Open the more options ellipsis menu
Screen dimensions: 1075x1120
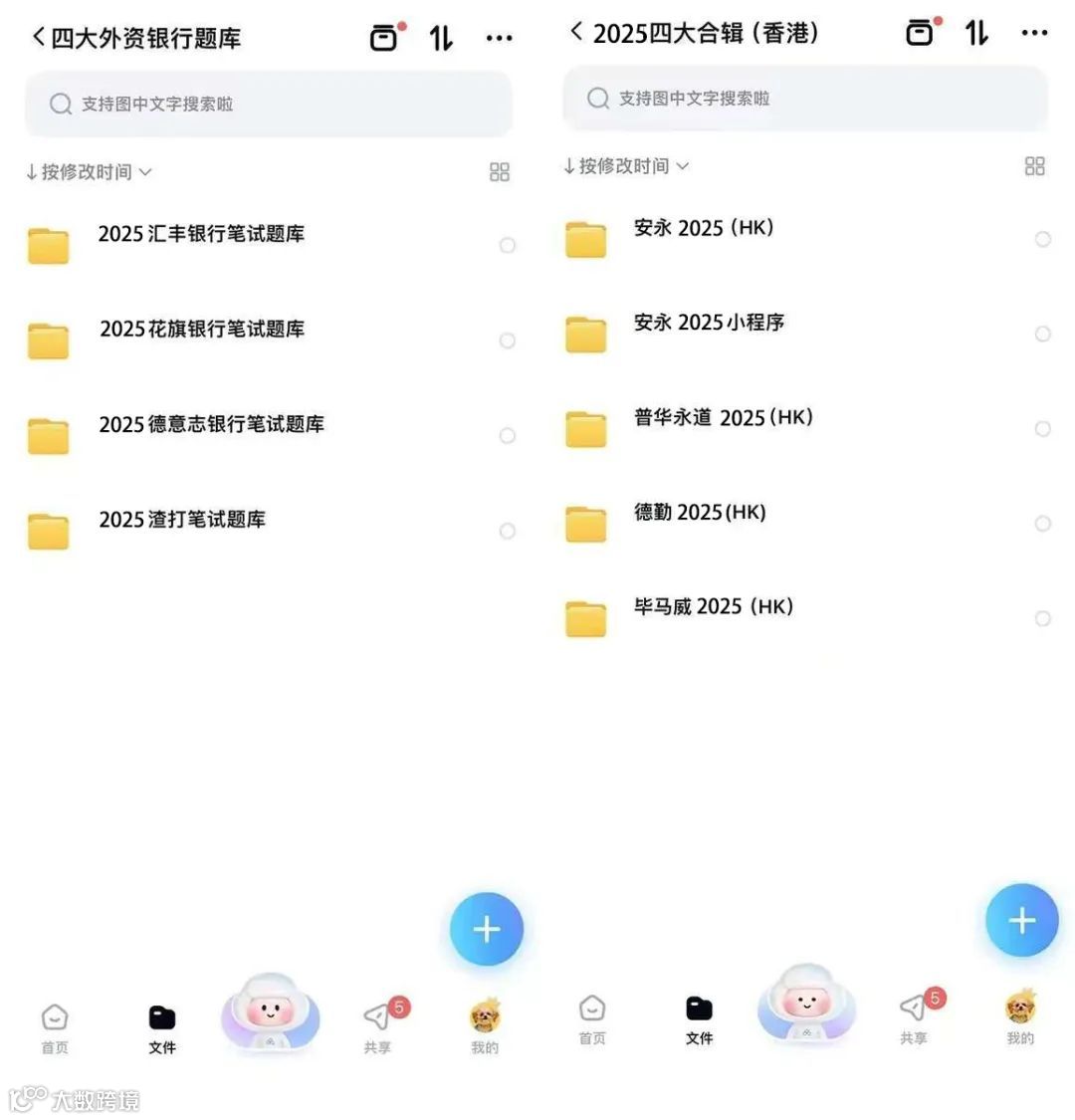[x=499, y=36]
